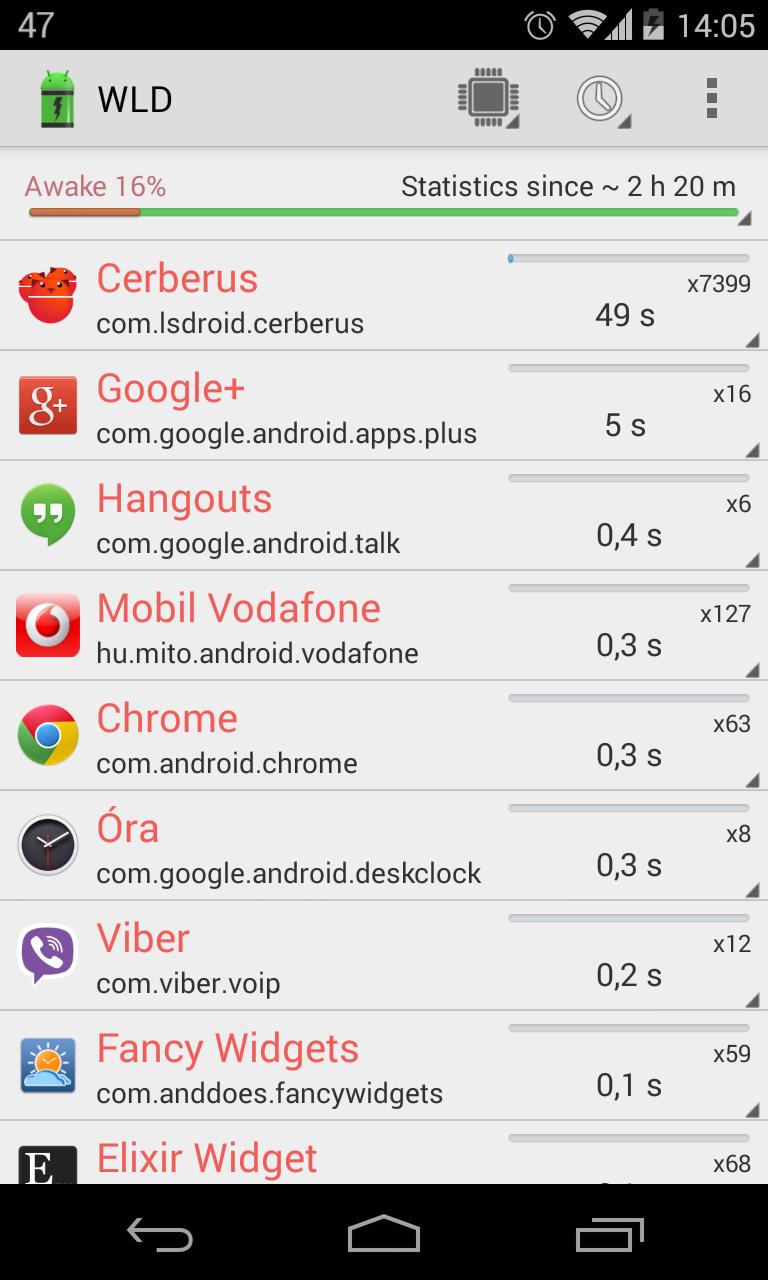Go back with the system back button
Viewport: 768px width, 1280px height.
pyautogui.click(x=160, y=1234)
